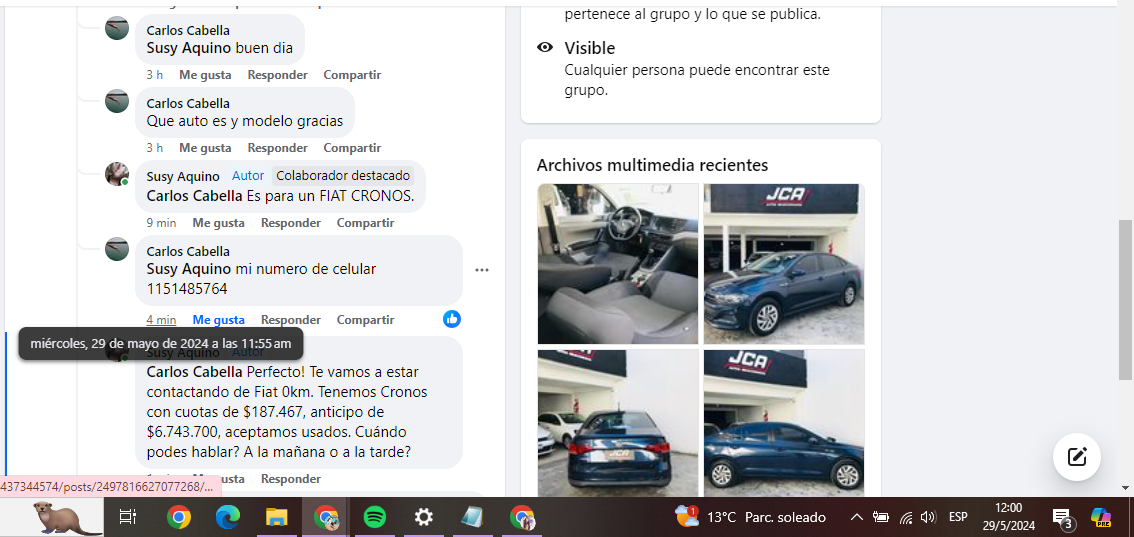Reply to the "buen dia" comment
Viewport: 1134px width, 537px height.
[277, 75]
